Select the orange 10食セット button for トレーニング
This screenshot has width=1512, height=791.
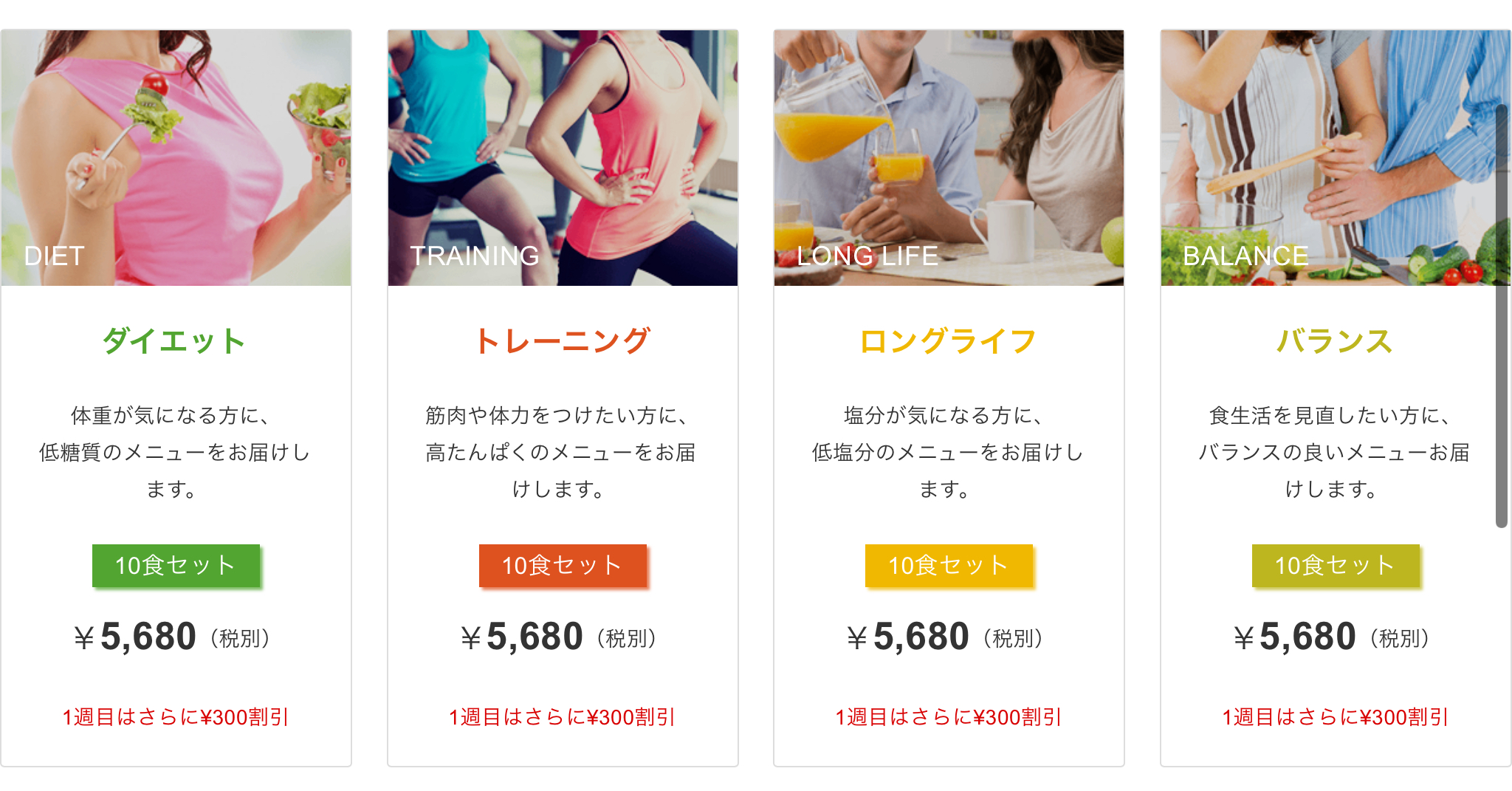click(563, 566)
